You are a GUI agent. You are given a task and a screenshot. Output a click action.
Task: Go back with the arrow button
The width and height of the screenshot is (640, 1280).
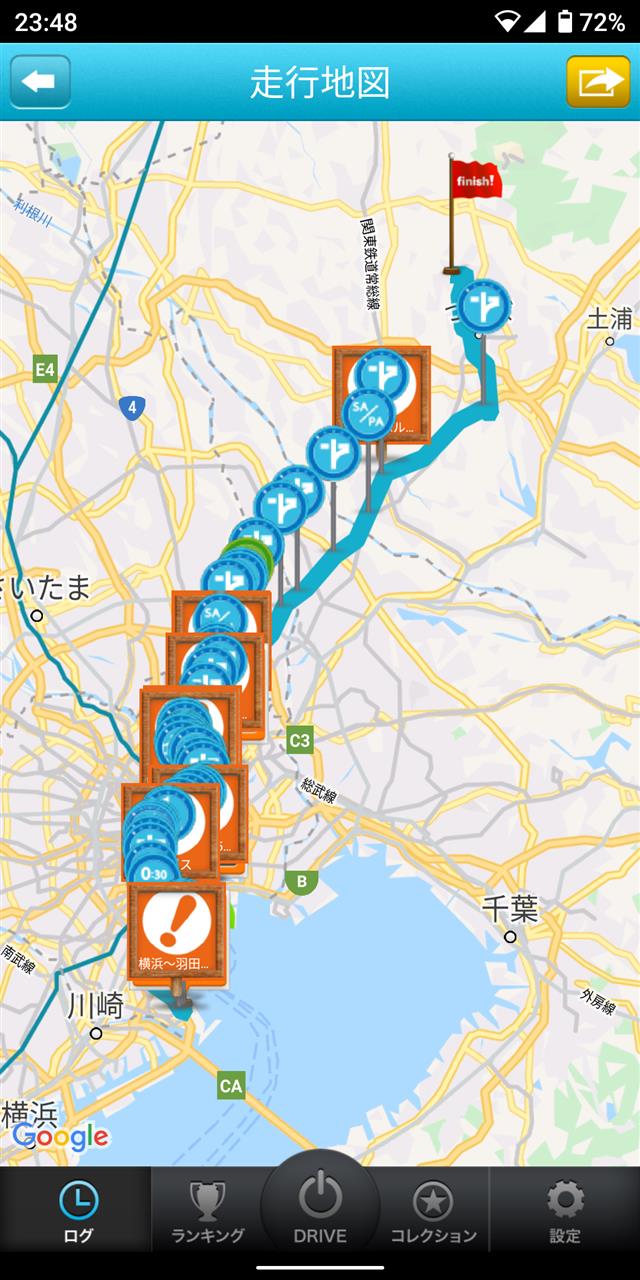point(40,82)
